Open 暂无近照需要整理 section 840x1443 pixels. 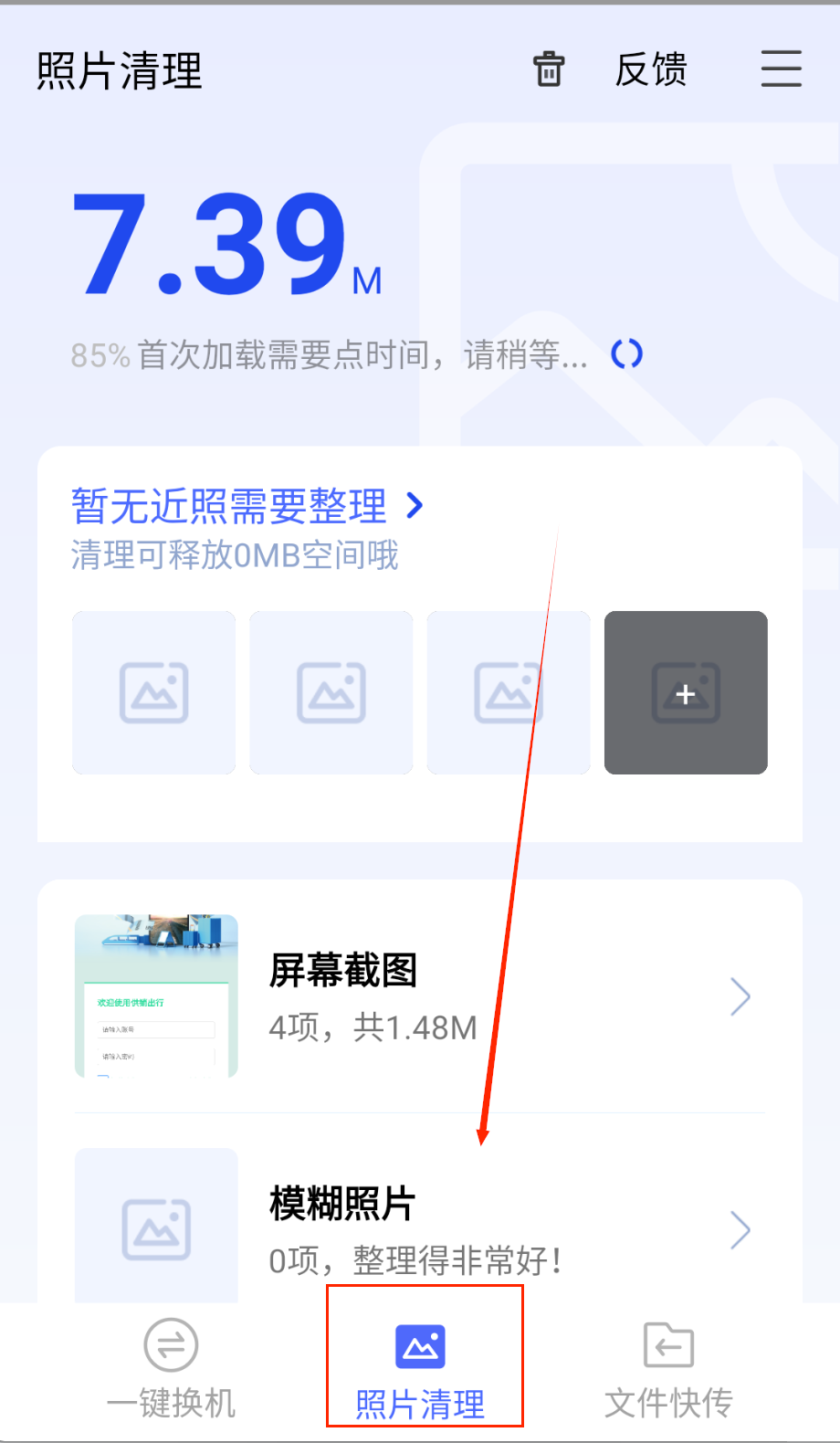(x=247, y=506)
